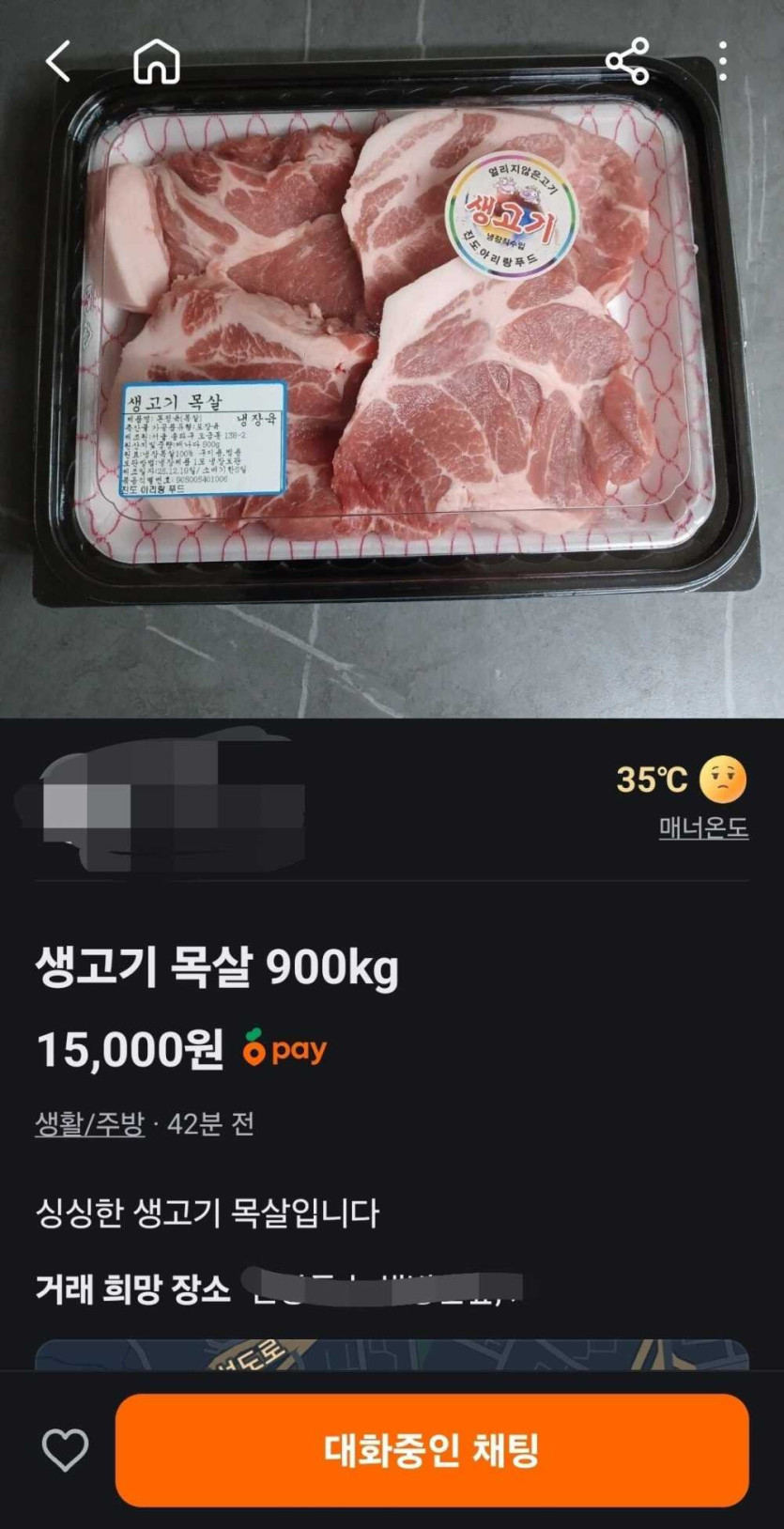Tap the gloomy face emoji next to 35°C
784x1529 pixels.
(719, 778)
